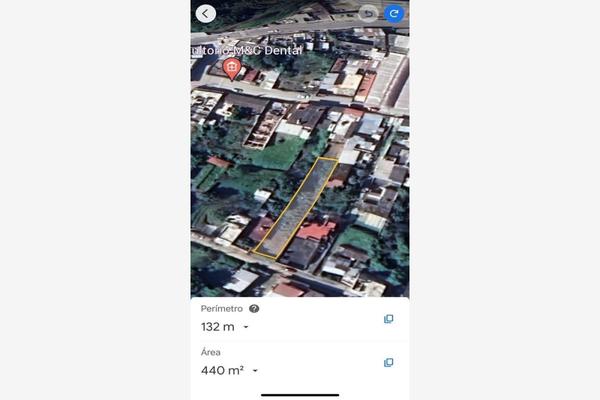Show help for Perímetro

pos(254,309)
